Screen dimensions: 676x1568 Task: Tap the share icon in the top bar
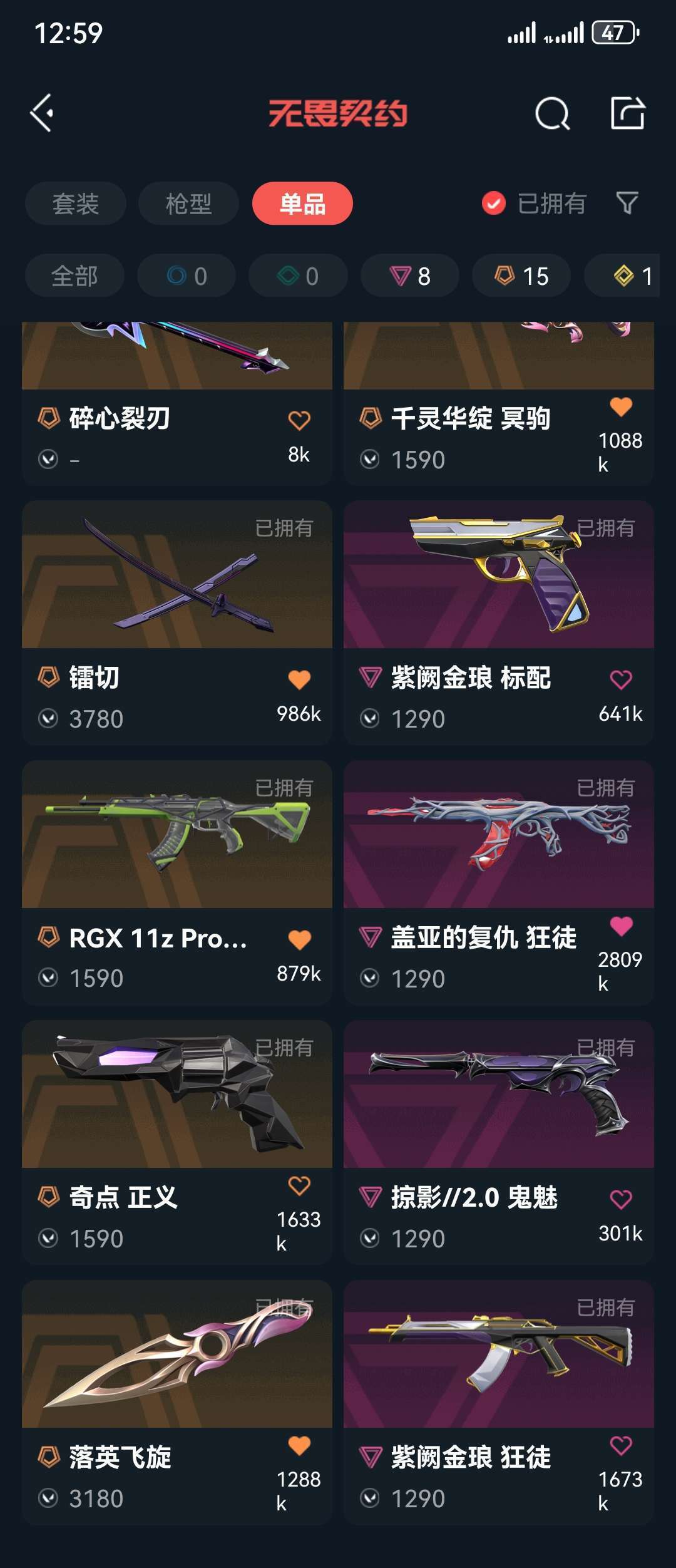pyautogui.click(x=628, y=114)
